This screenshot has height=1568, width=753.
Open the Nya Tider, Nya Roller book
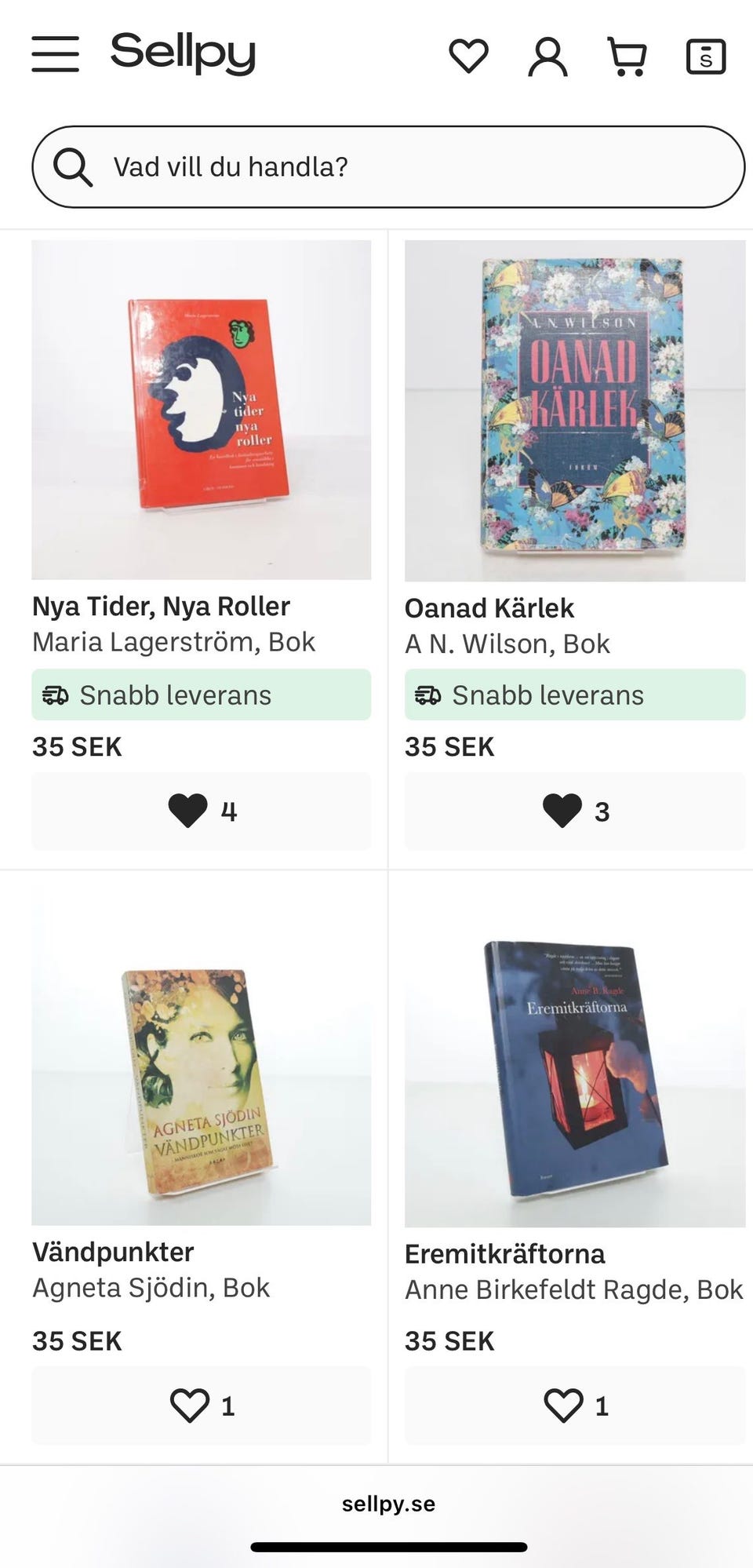click(201, 410)
